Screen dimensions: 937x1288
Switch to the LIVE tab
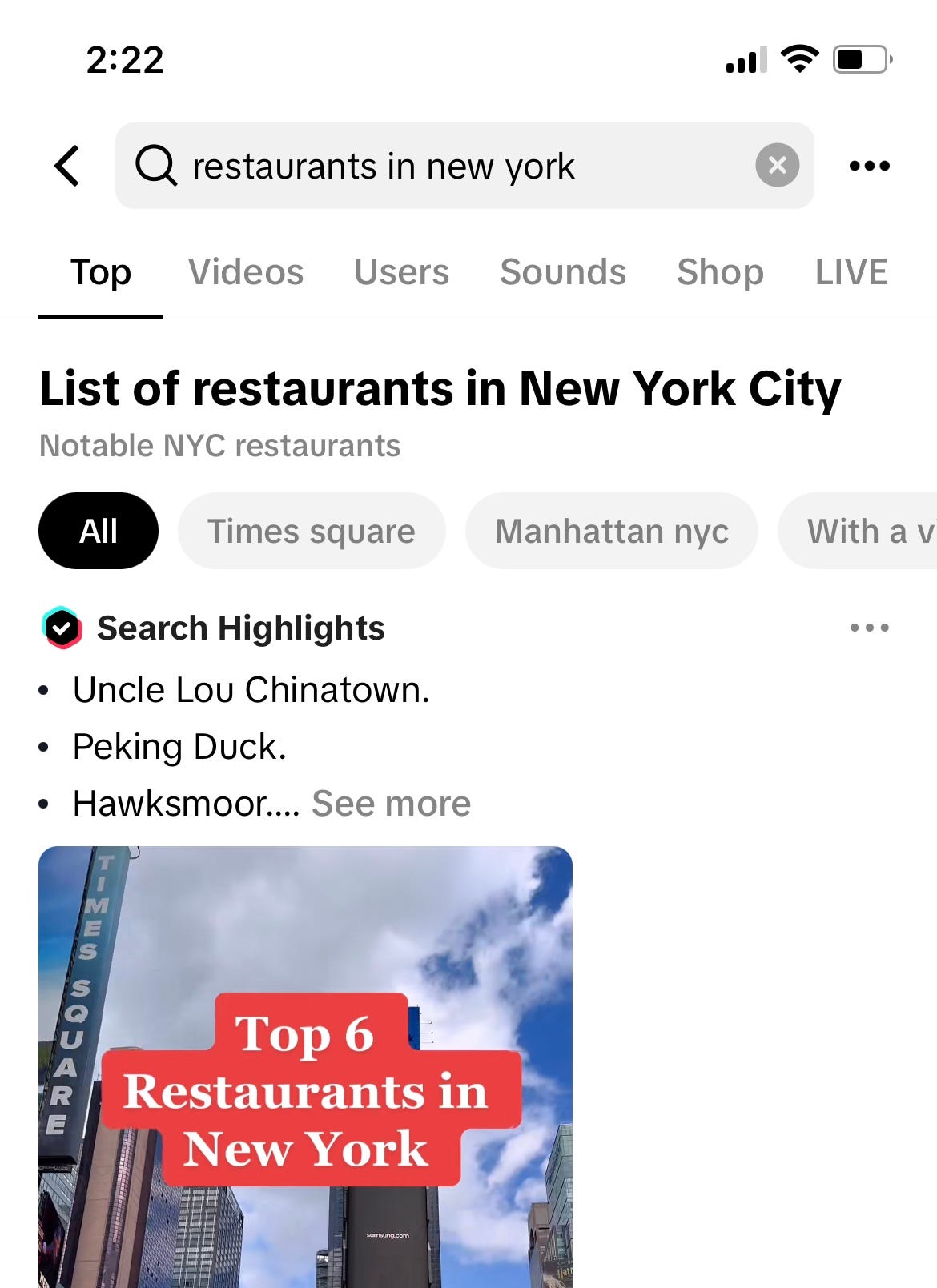(851, 272)
